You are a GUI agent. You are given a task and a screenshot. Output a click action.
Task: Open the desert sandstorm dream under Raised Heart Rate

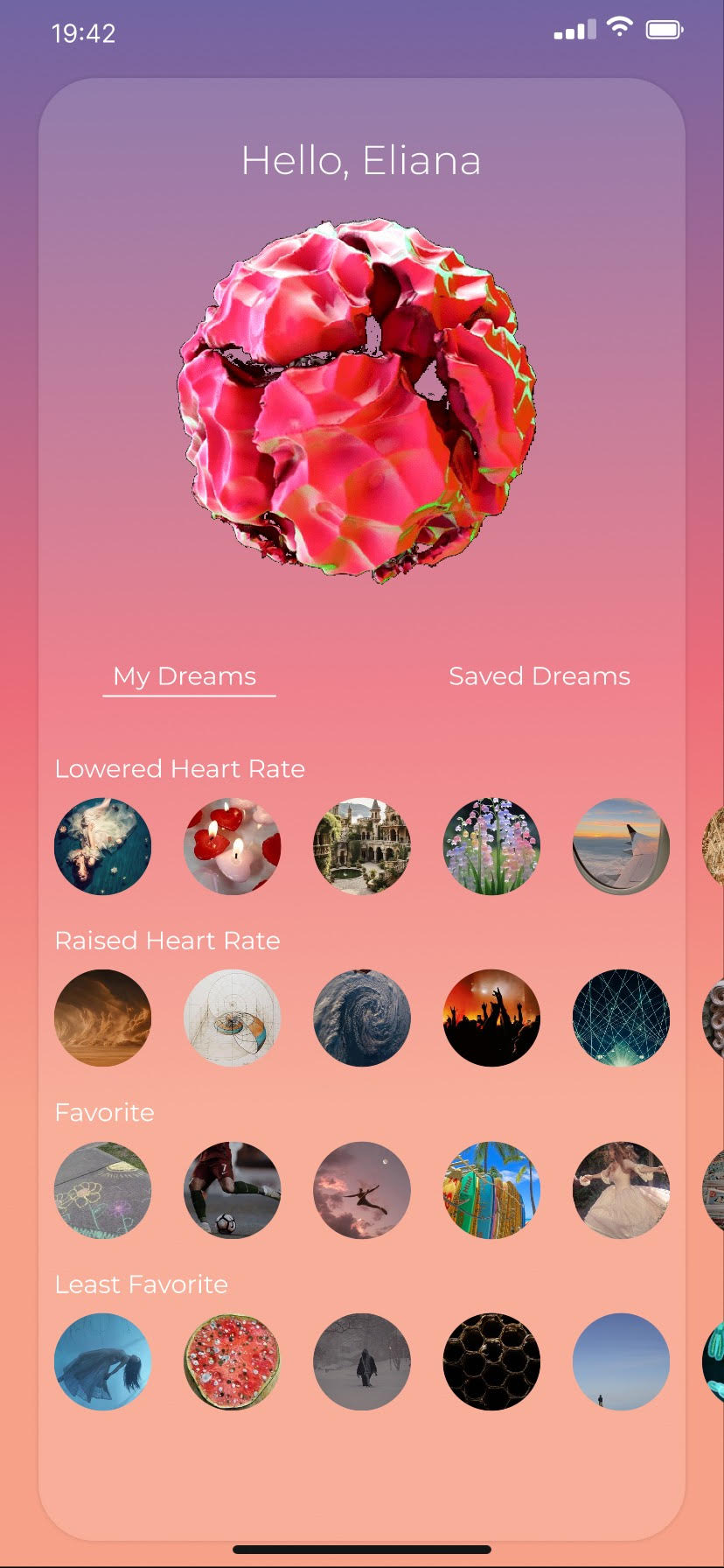[102, 1018]
